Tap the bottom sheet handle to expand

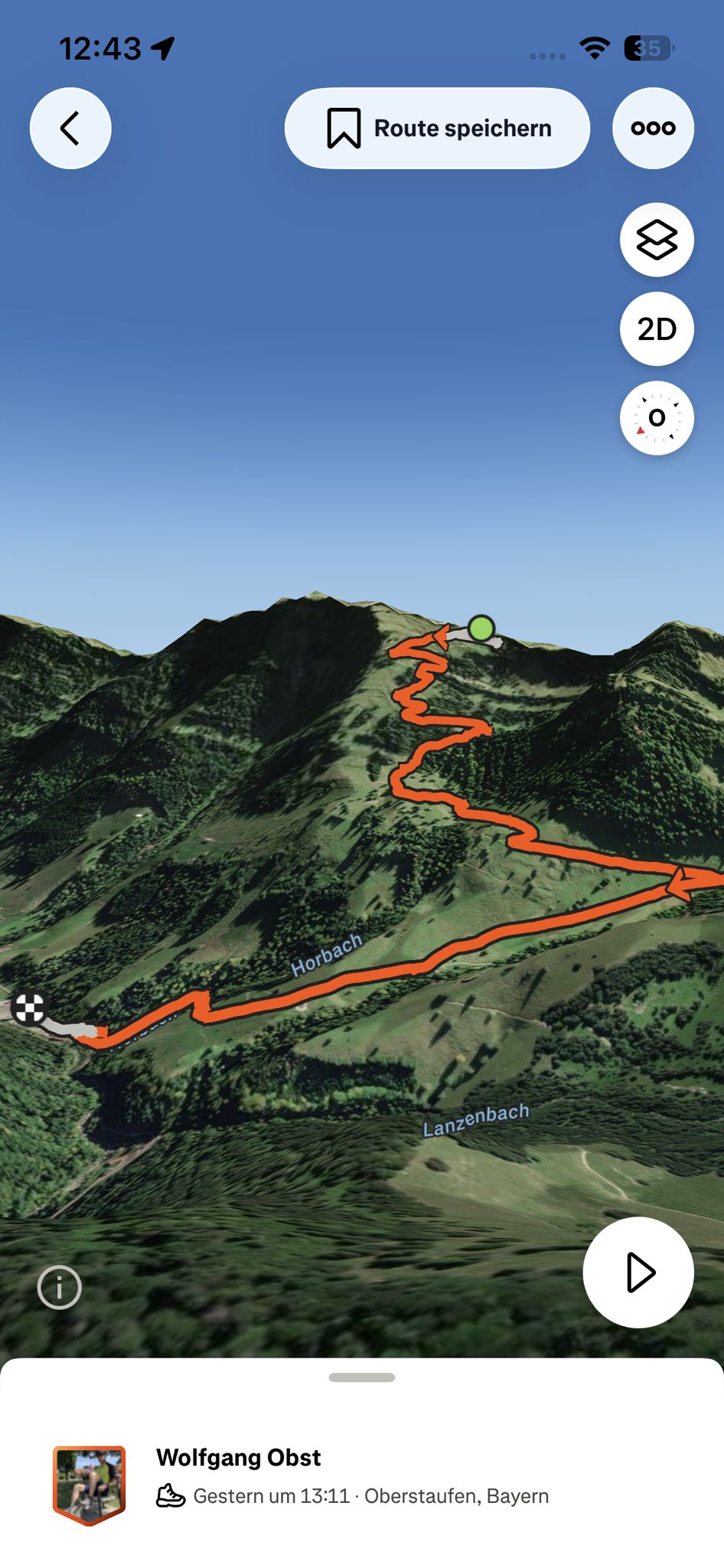pos(362,1377)
